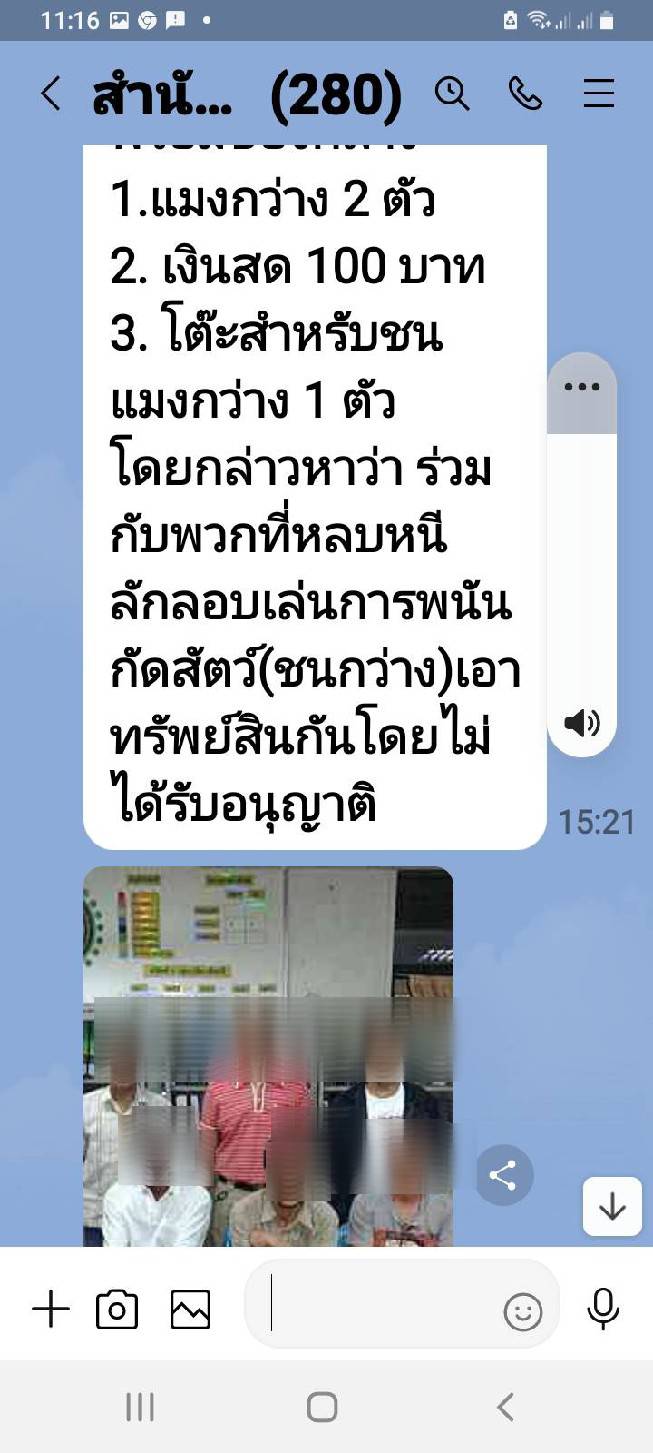The image size is (653, 1453).
Task: Share the photo message
Action: [503, 1176]
